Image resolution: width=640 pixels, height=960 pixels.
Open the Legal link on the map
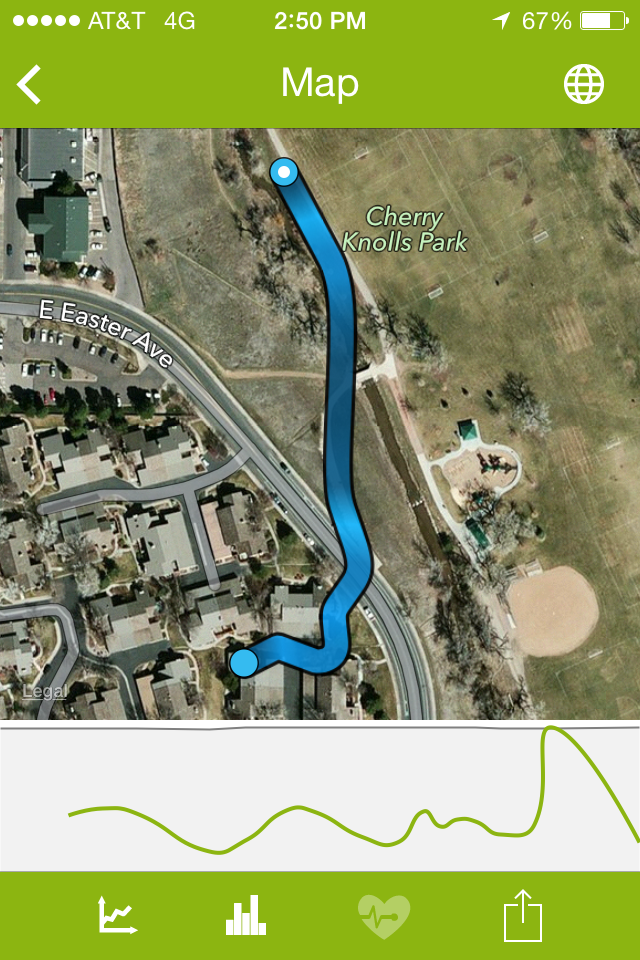pos(45,692)
